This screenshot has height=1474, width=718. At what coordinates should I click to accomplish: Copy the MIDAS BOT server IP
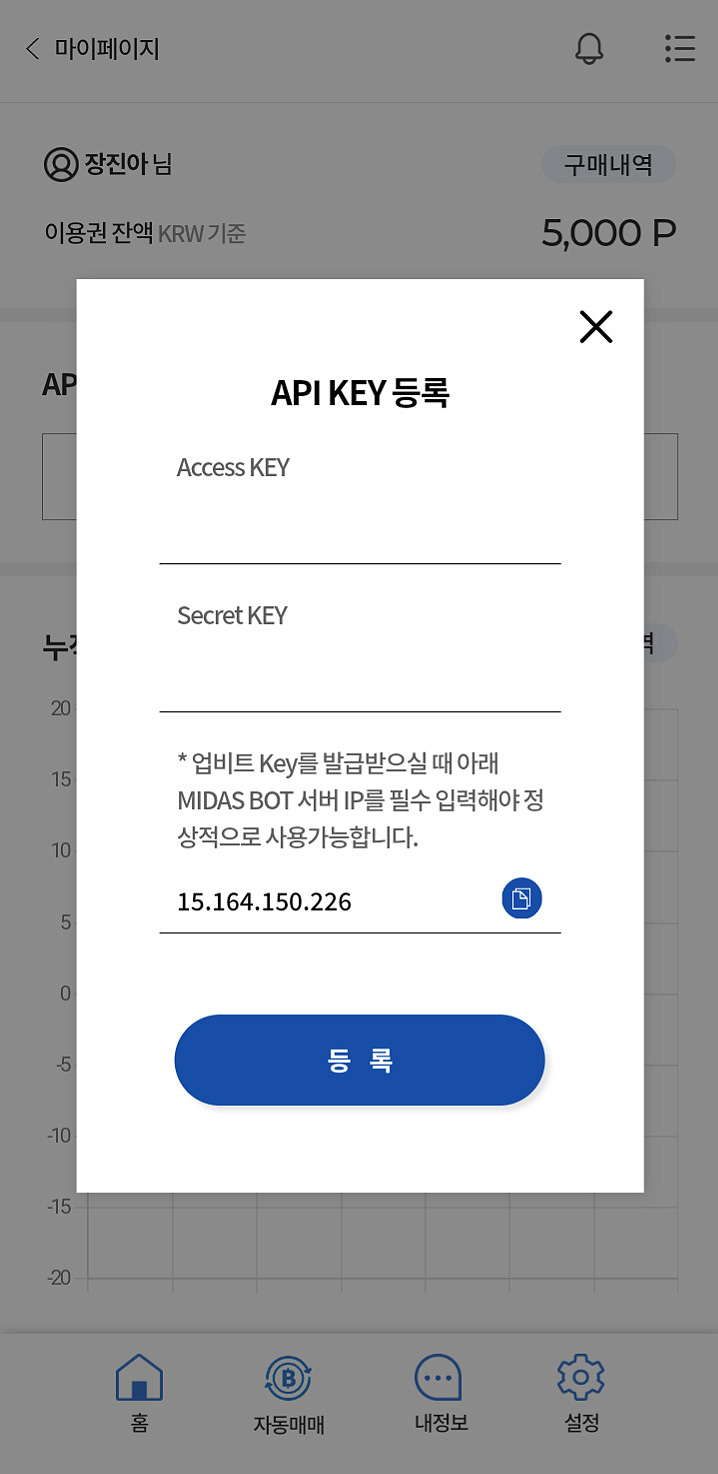(x=521, y=898)
